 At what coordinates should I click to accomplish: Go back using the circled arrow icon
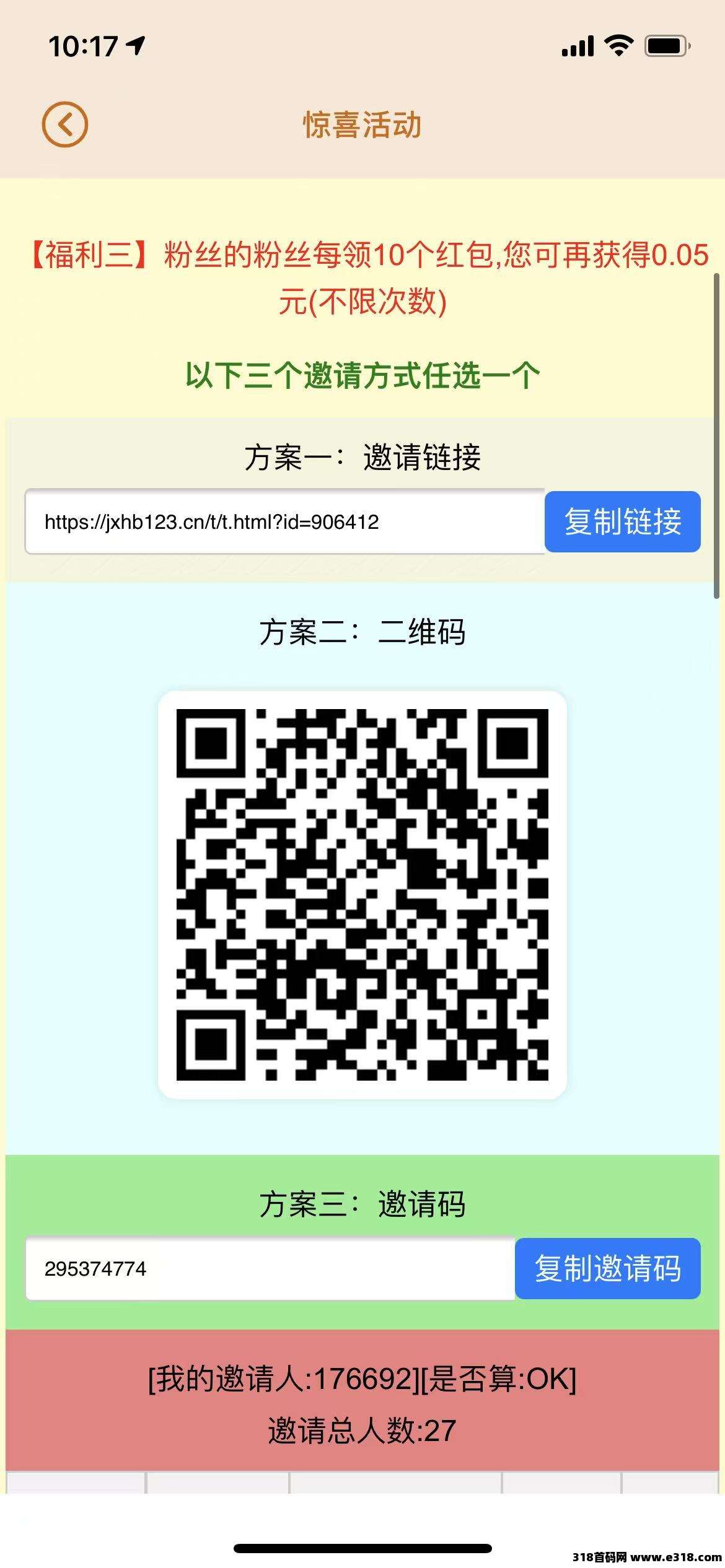point(65,124)
